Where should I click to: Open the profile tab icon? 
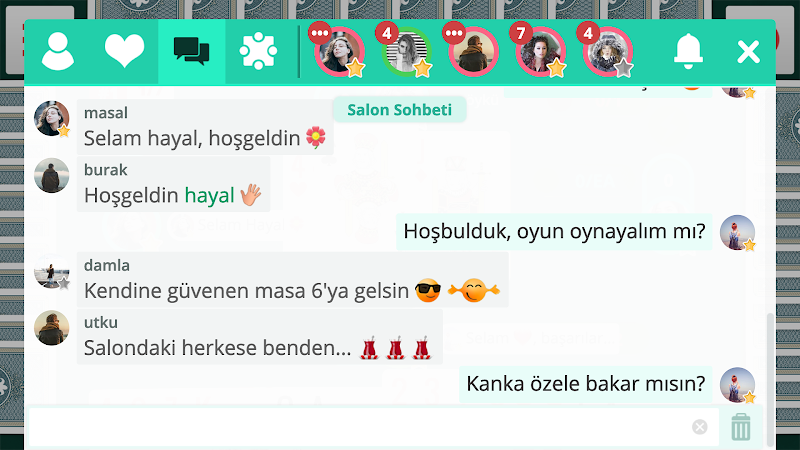pyautogui.click(x=58, y=51)
